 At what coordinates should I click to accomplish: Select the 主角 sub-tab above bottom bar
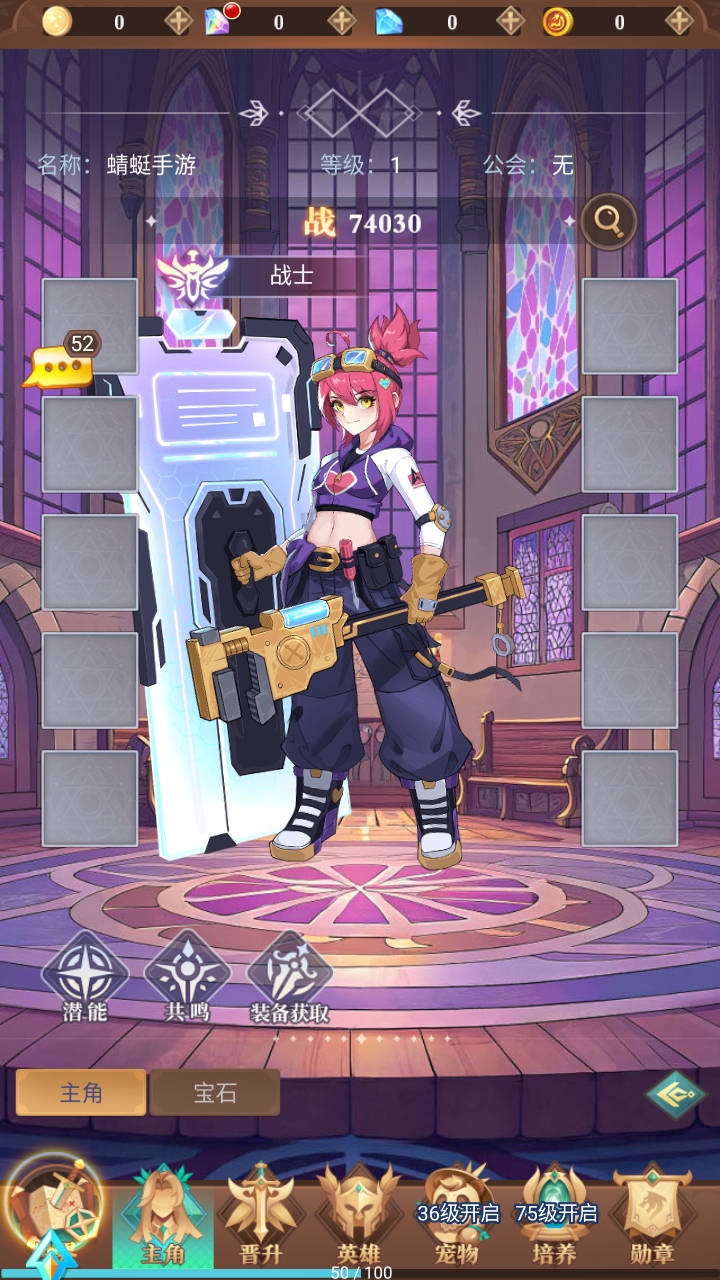coord(81,1093)
